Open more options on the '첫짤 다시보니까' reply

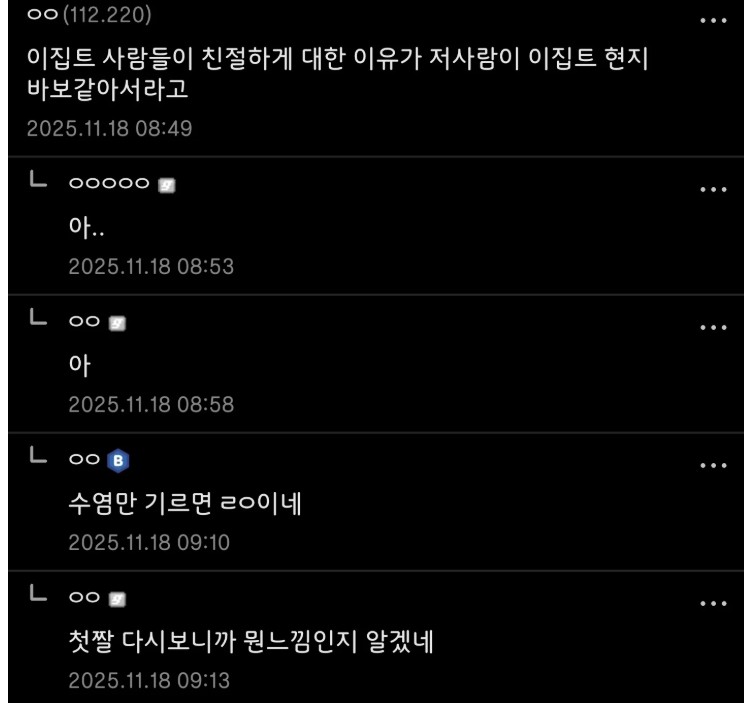coord(712,604)
